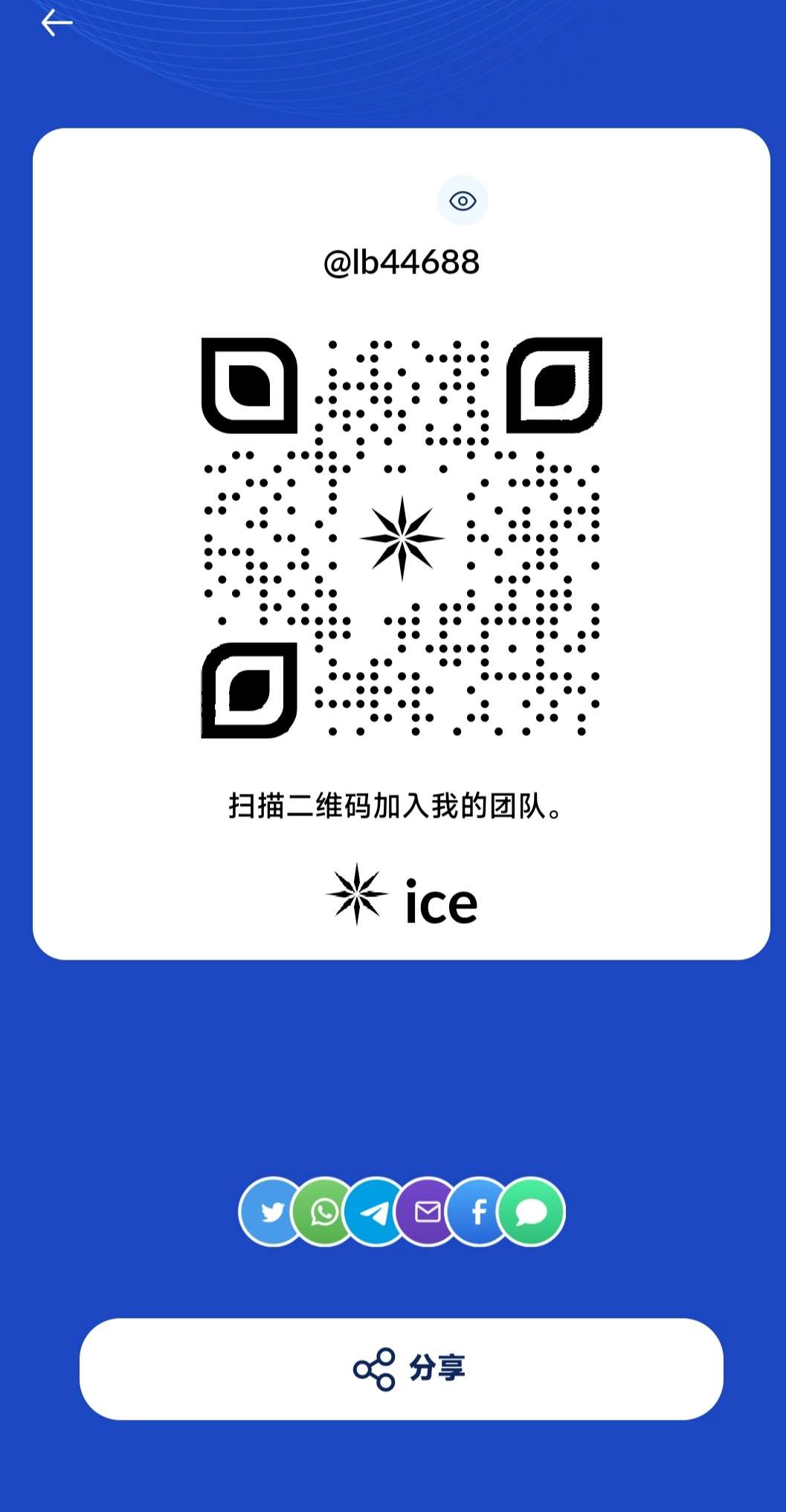Viewport: 786px width, 1512px height.
Task: Go back using the top-left arrow
Action: [57, 23]
